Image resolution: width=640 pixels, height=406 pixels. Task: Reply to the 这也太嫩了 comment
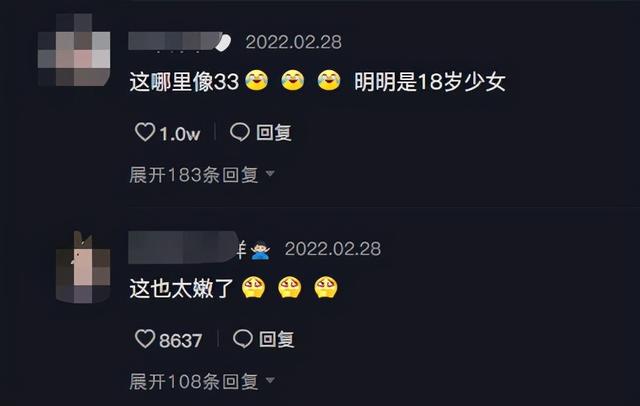click(266, 340)
